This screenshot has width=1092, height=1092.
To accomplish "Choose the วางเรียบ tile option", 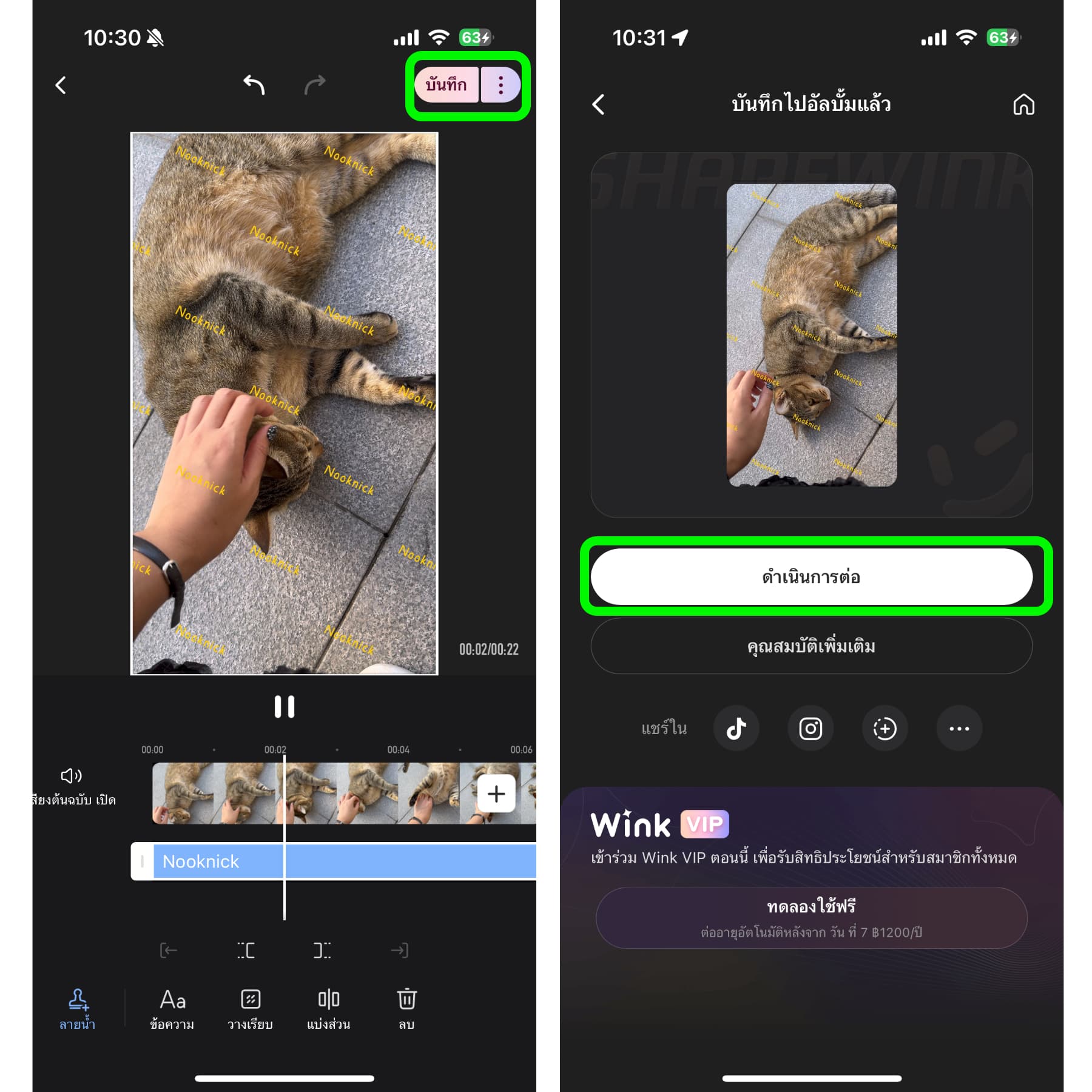I will point(250,1009).
